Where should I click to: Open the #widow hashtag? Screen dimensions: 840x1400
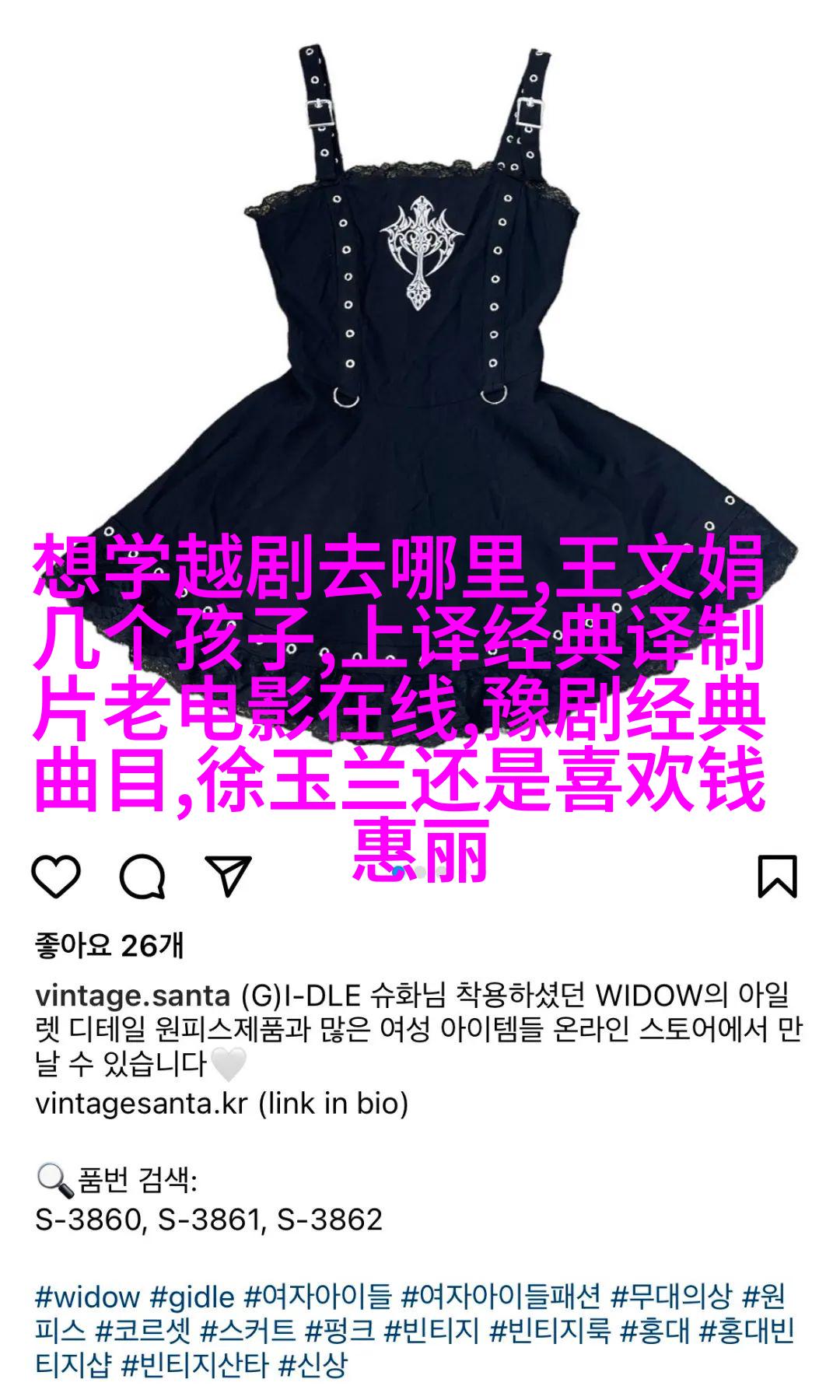tap(87, 1297)
